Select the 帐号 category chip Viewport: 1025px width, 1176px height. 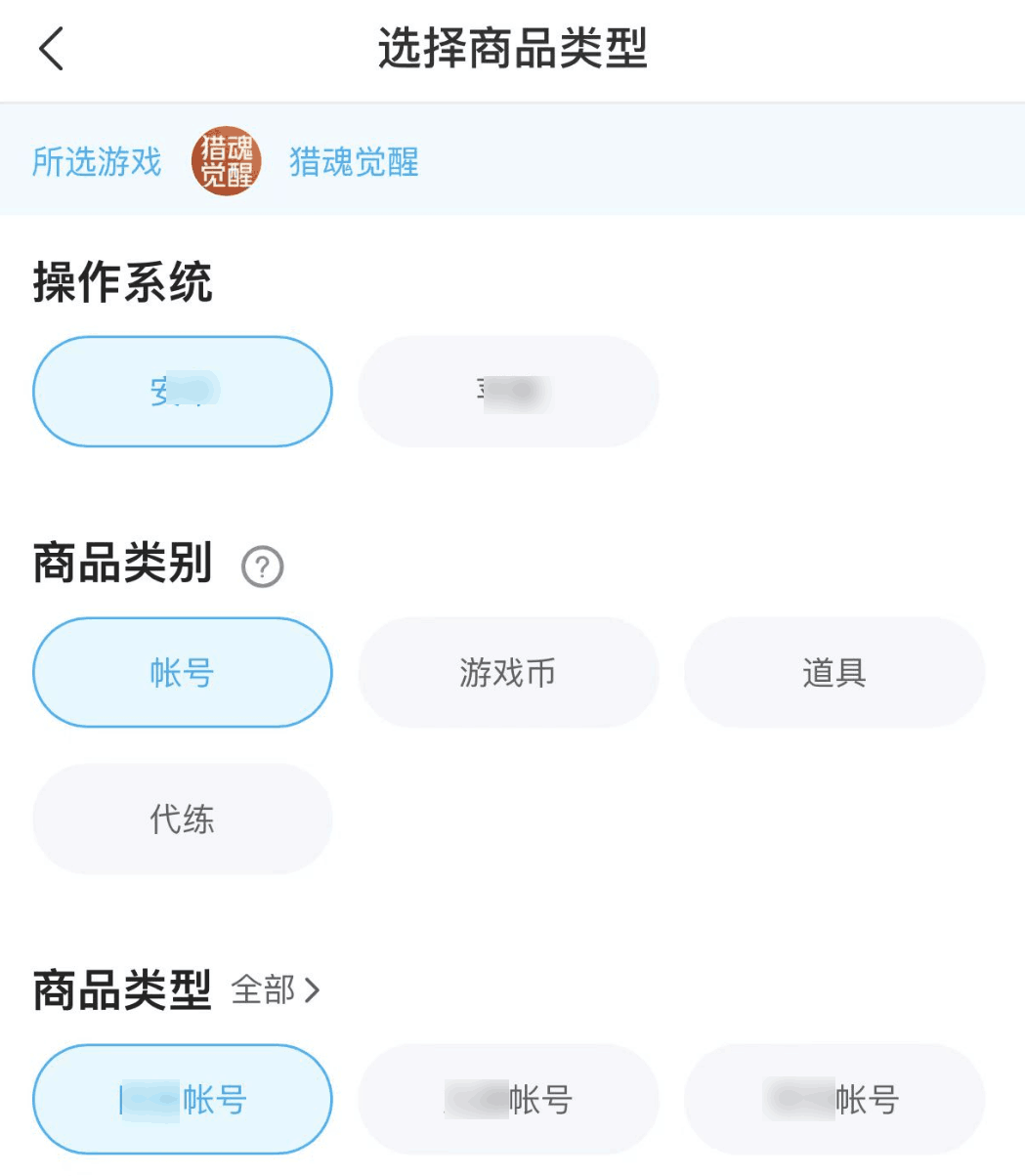point(183,672)
